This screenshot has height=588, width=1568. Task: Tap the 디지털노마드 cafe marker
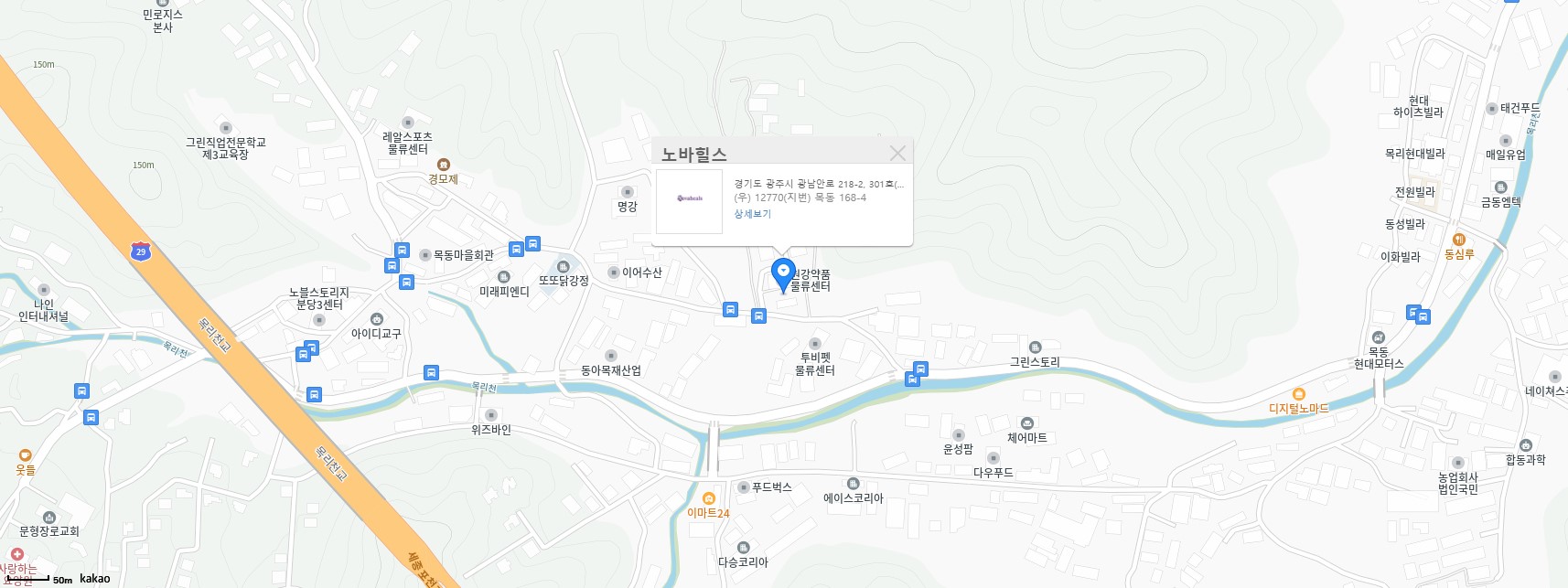coord(1299,394)
